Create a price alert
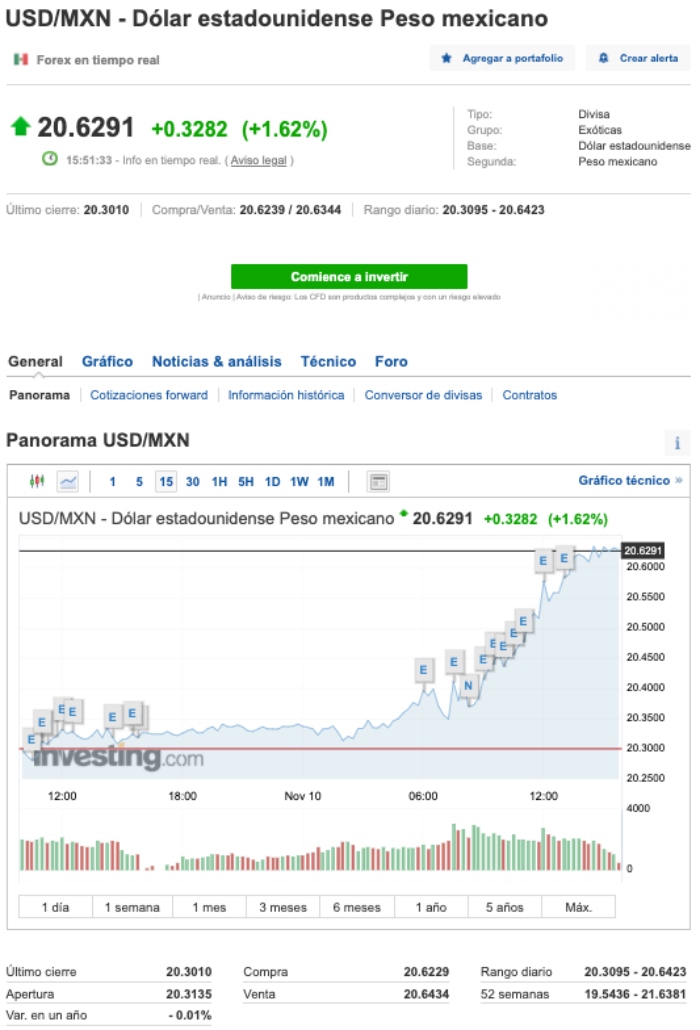The width and height of the screenshot is (700, 1030). point(639,58)
